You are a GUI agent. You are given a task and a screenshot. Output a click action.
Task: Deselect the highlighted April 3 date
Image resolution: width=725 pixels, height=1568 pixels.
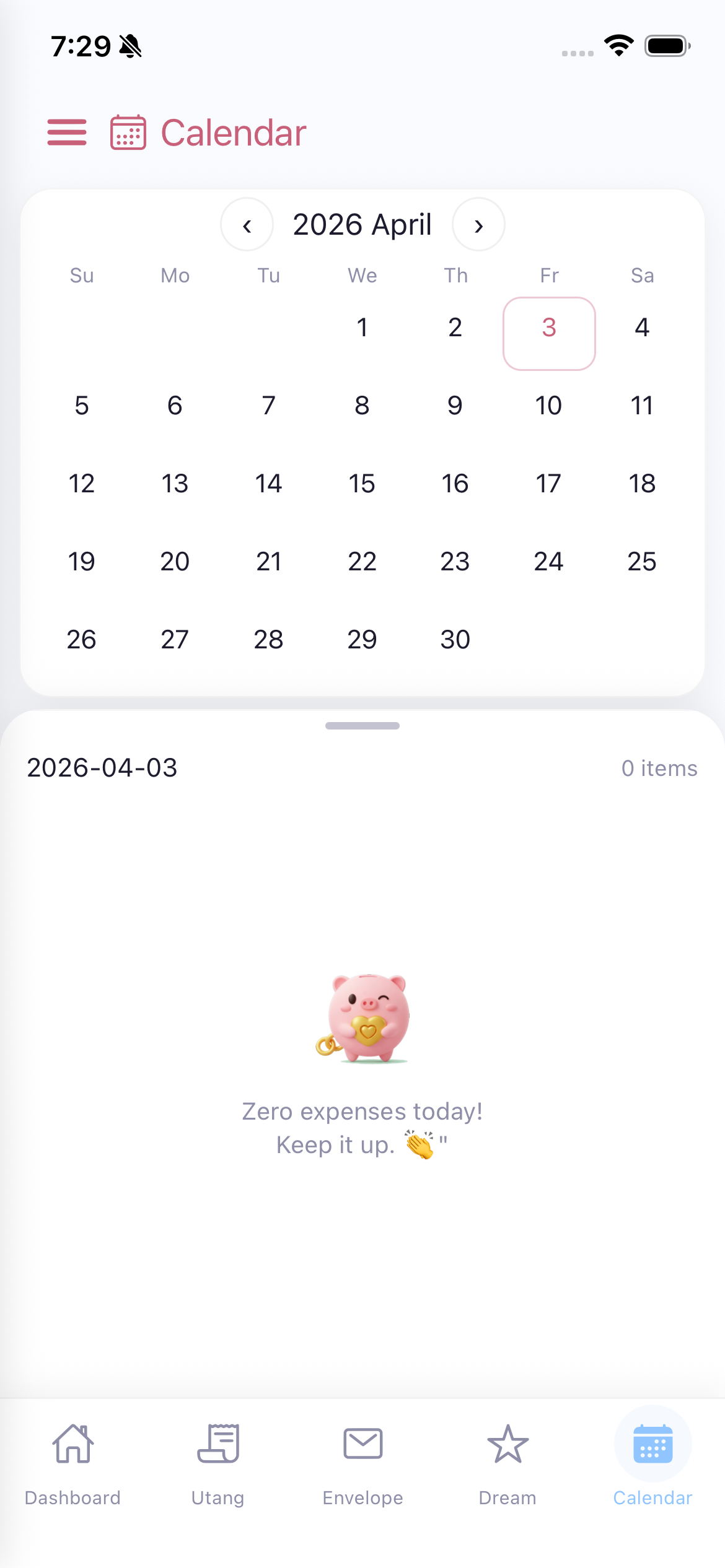point(548,329)
